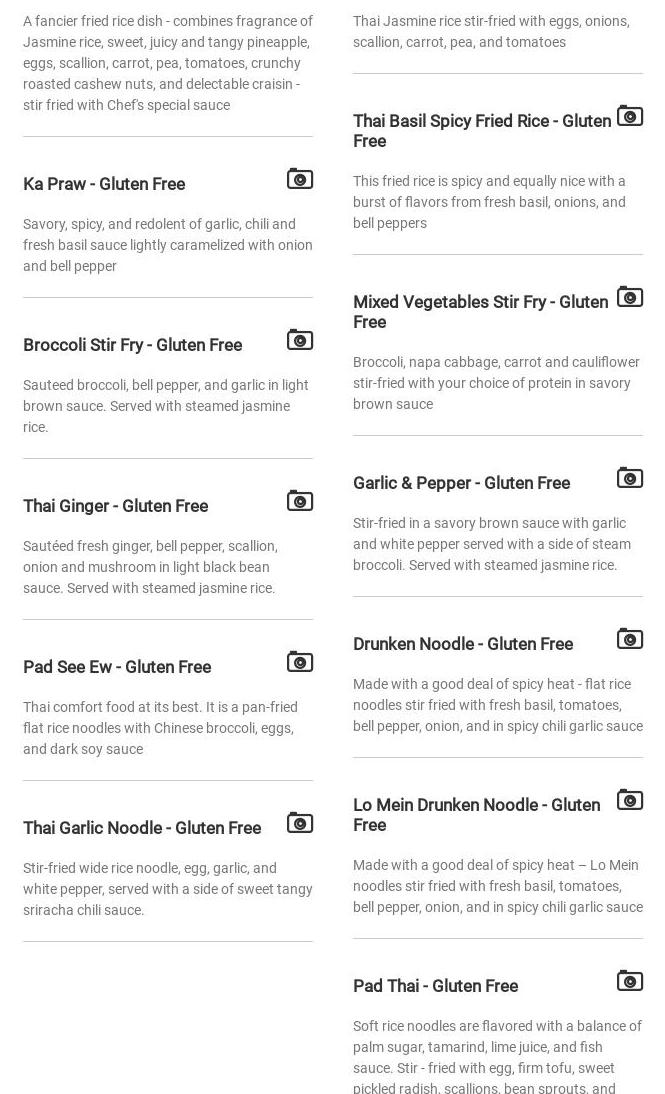665x1094 pixels.
Task: View the Thai Basil Spicy Fried Rice photo
Action: [630, 116]
